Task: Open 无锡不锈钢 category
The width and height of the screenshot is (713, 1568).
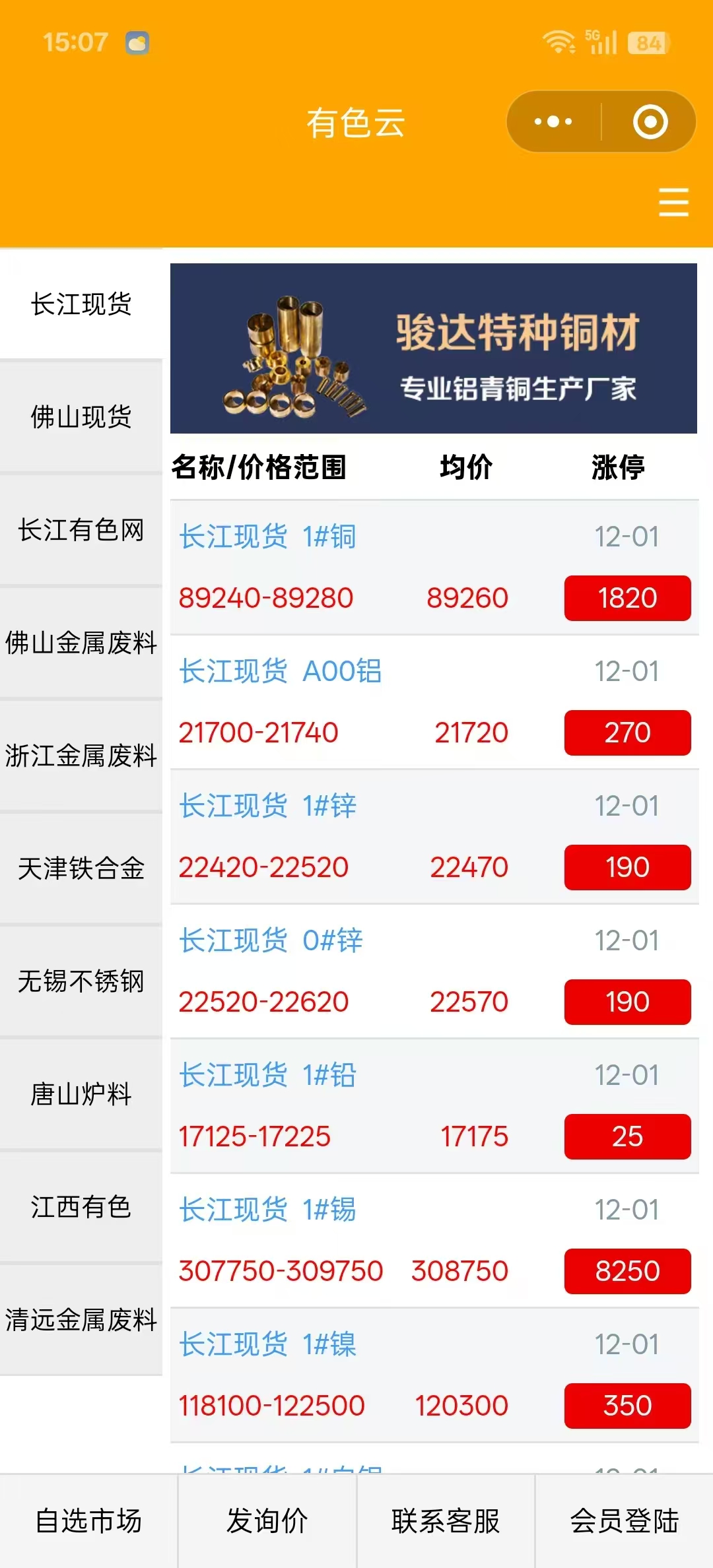Action: click(x=81, y=981)
